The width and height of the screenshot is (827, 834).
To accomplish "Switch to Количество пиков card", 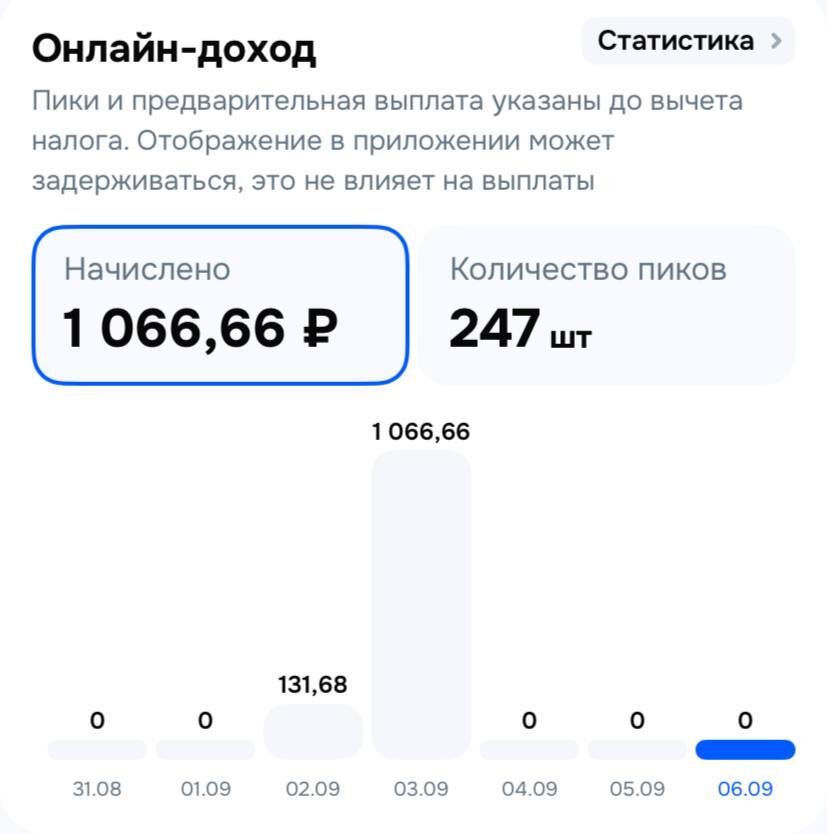I will tap(606, 305).
